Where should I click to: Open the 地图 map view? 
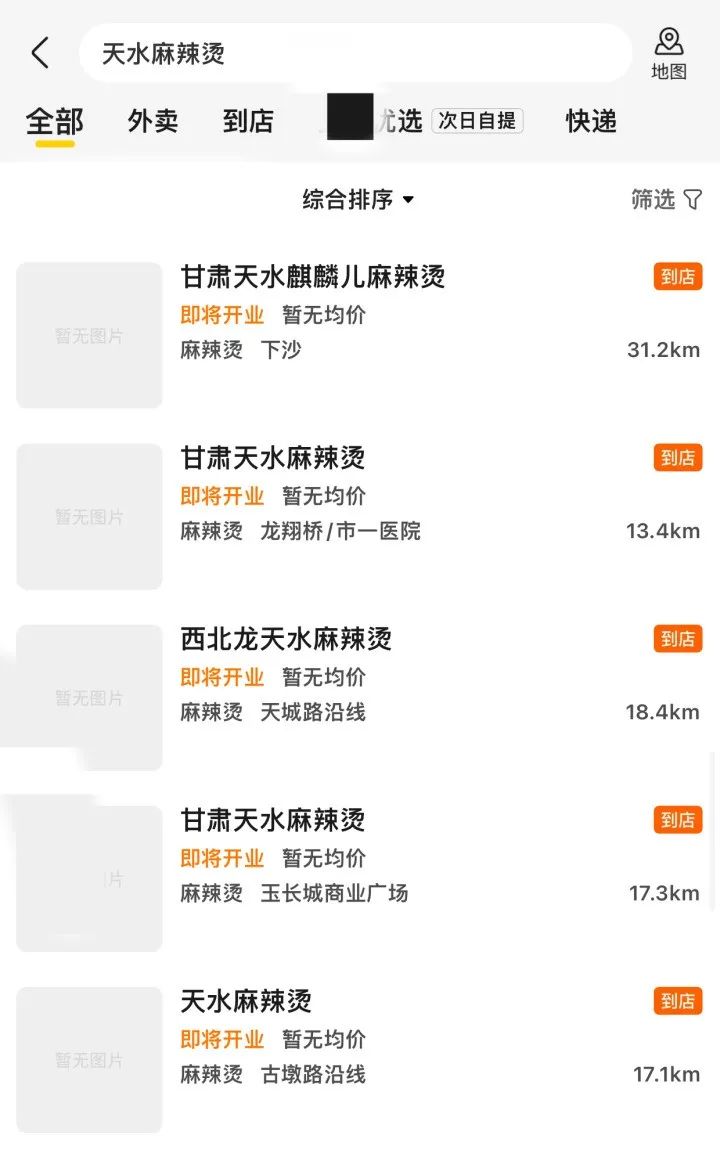669,54
